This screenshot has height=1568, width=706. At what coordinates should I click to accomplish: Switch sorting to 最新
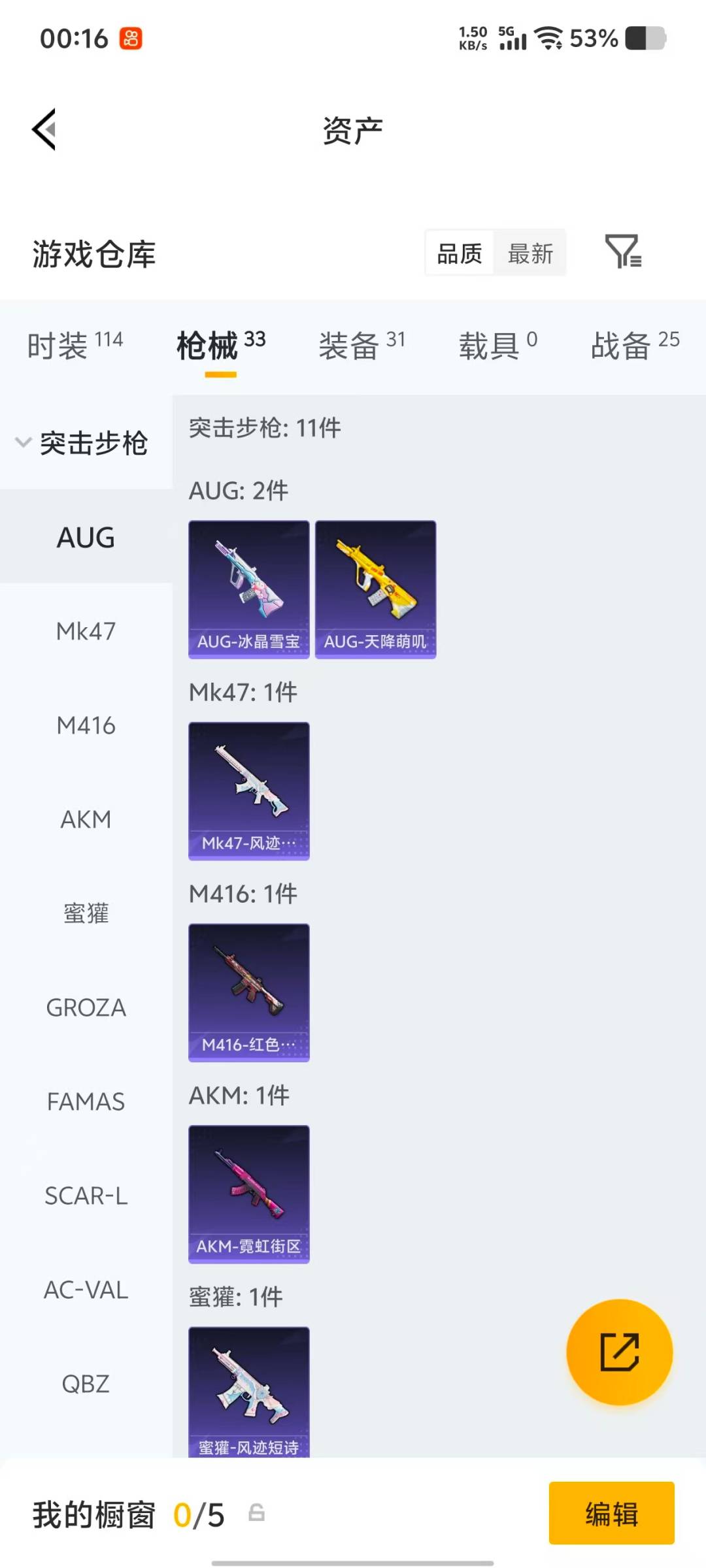[x=531, y=253]
